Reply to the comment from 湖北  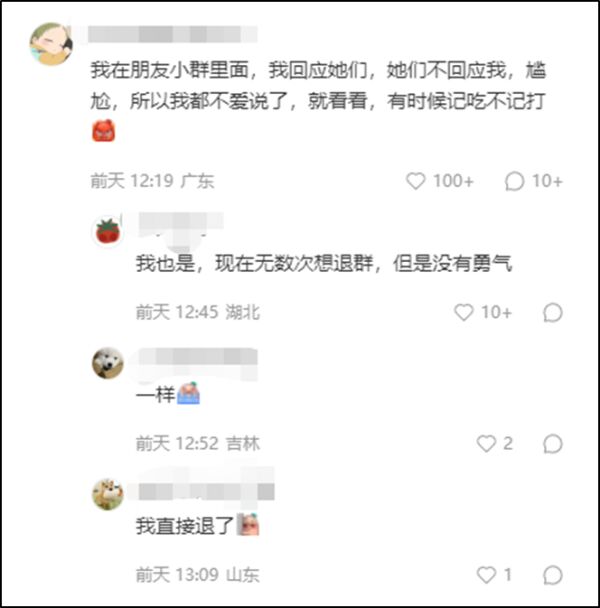[553, 313]
